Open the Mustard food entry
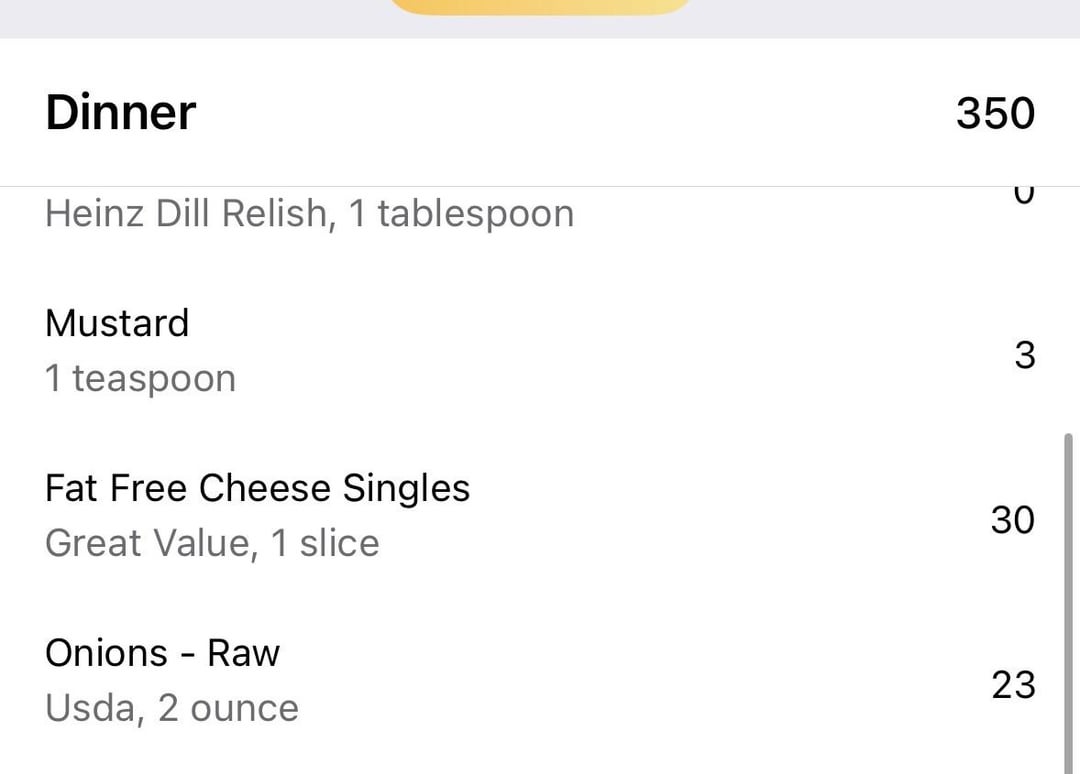 click(x=540, y=351)
